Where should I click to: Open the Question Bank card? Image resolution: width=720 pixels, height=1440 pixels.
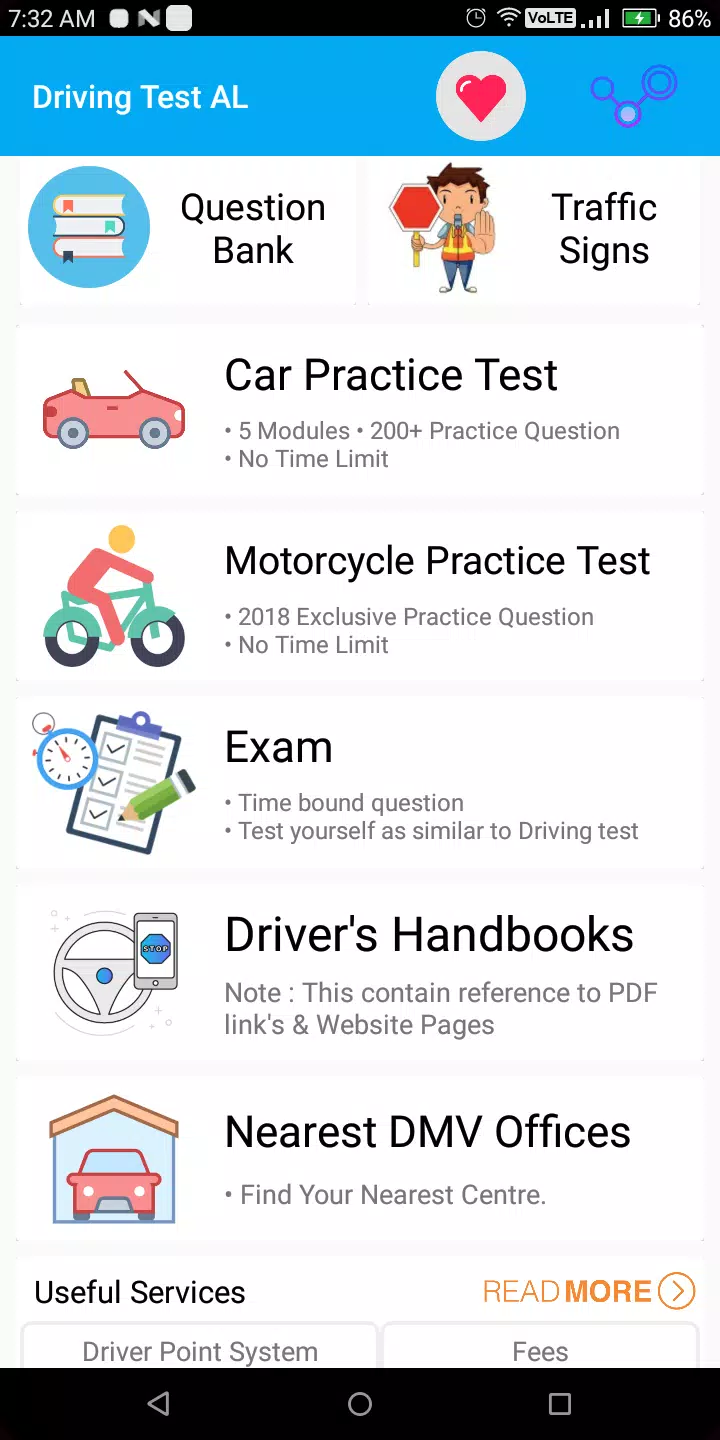pyautogui.click(x=188, y=229)
